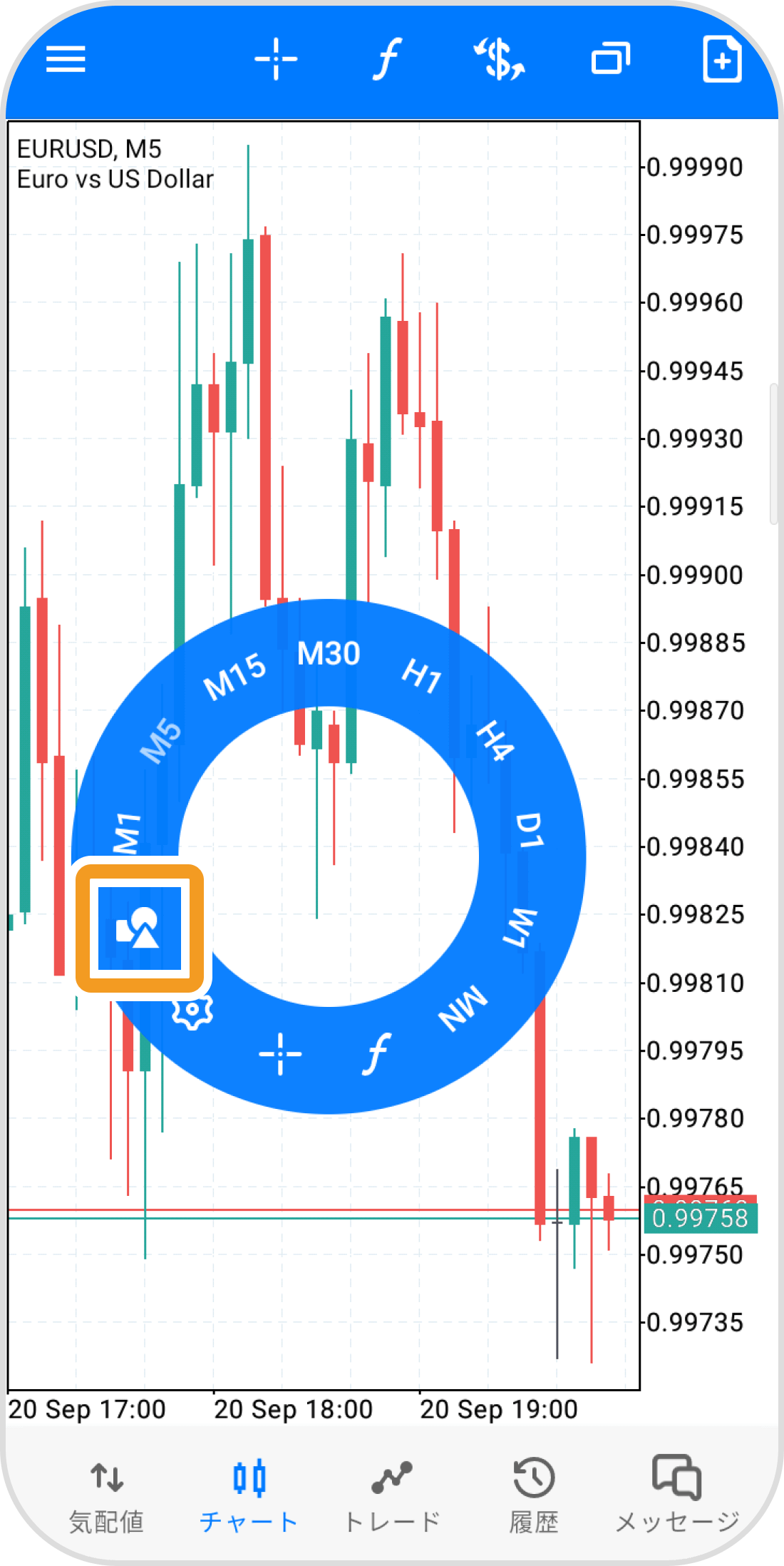Select the M5 timeframe

coord(160,740)
